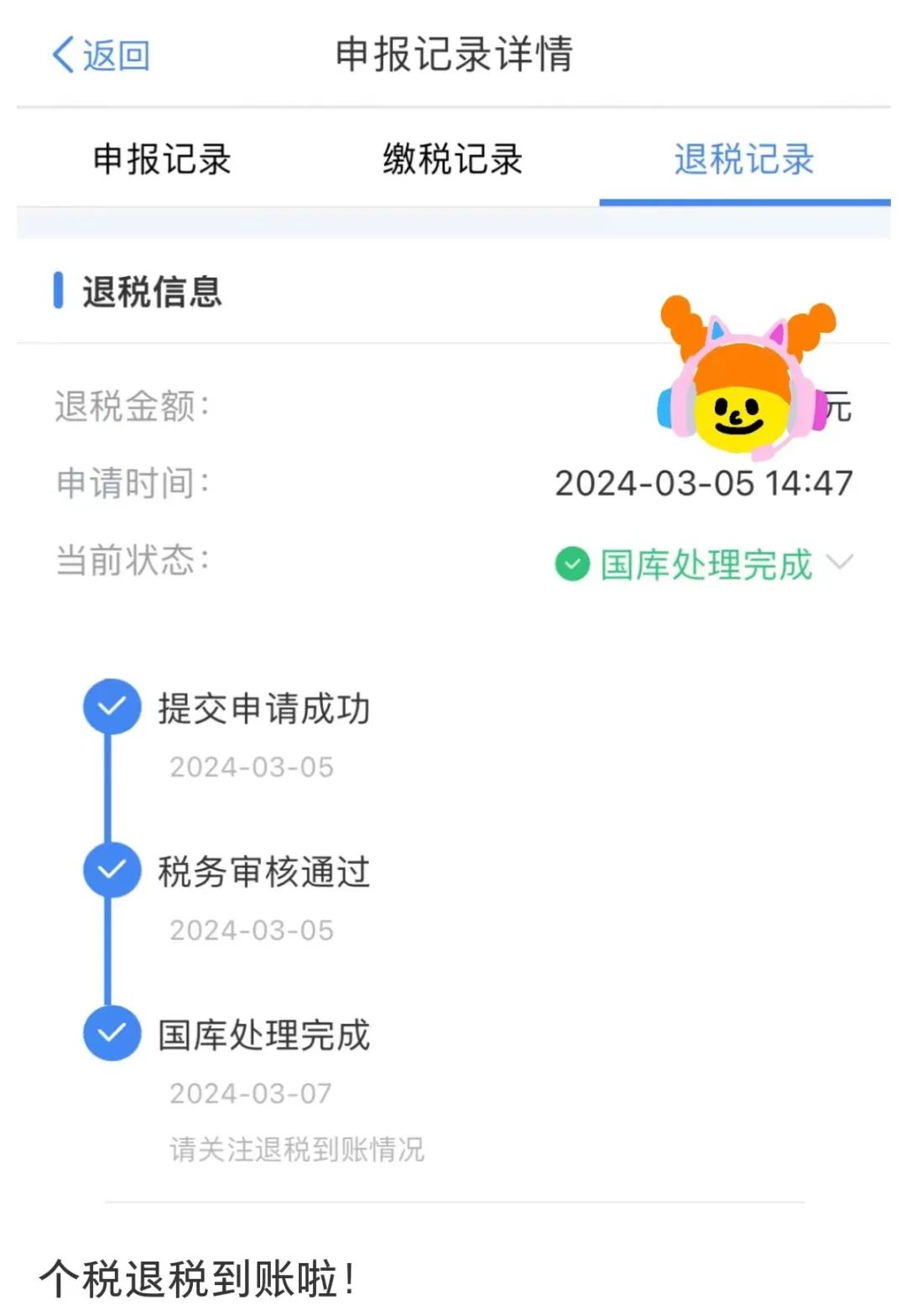Select the 退税记录 tab
Image resolution: width=906 pixels, height=1316 pixels.
click(x=744, y=159)
